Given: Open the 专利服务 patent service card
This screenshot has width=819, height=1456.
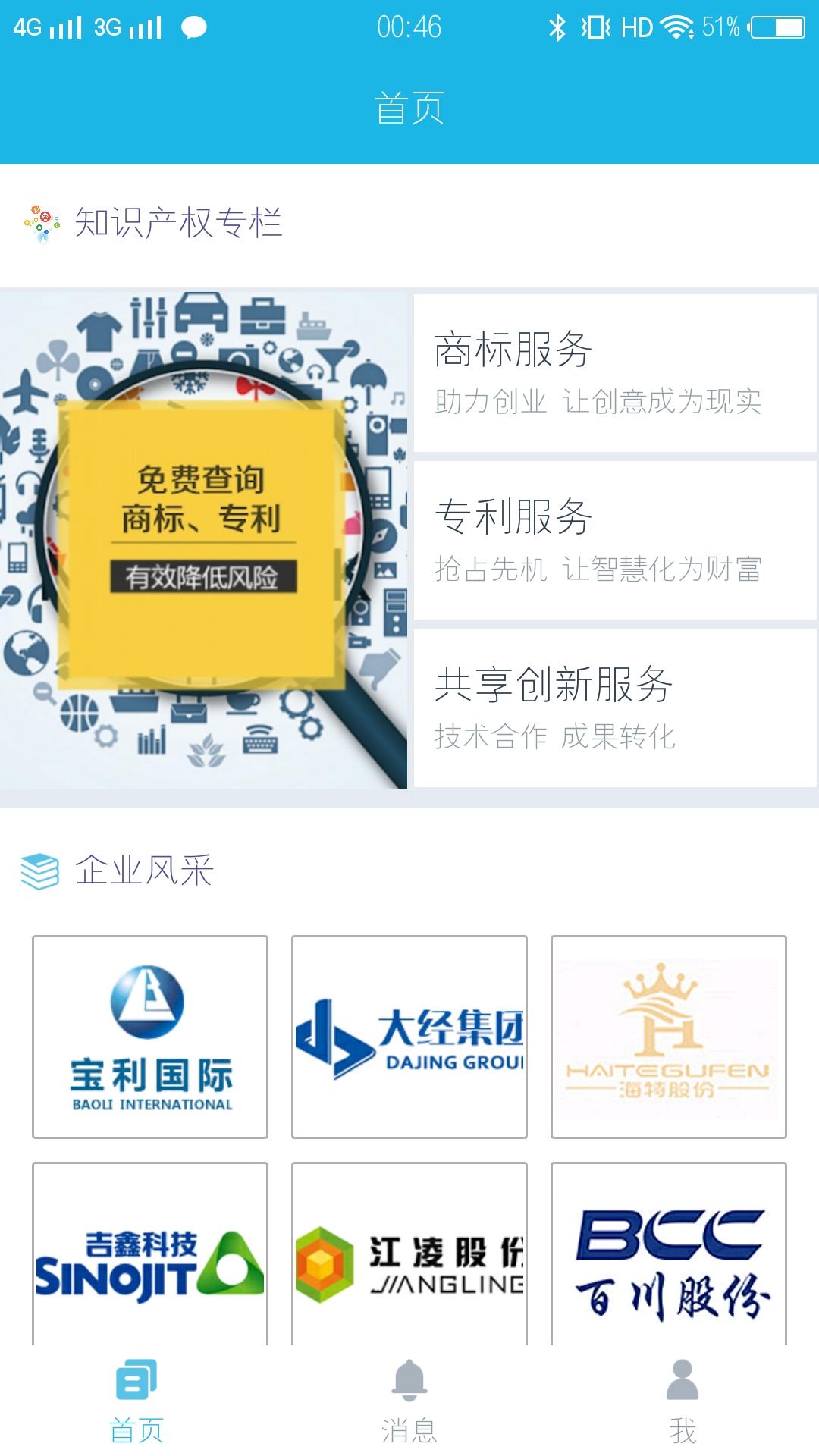Looking at the screenshot, I should click(x=614, y=540).
